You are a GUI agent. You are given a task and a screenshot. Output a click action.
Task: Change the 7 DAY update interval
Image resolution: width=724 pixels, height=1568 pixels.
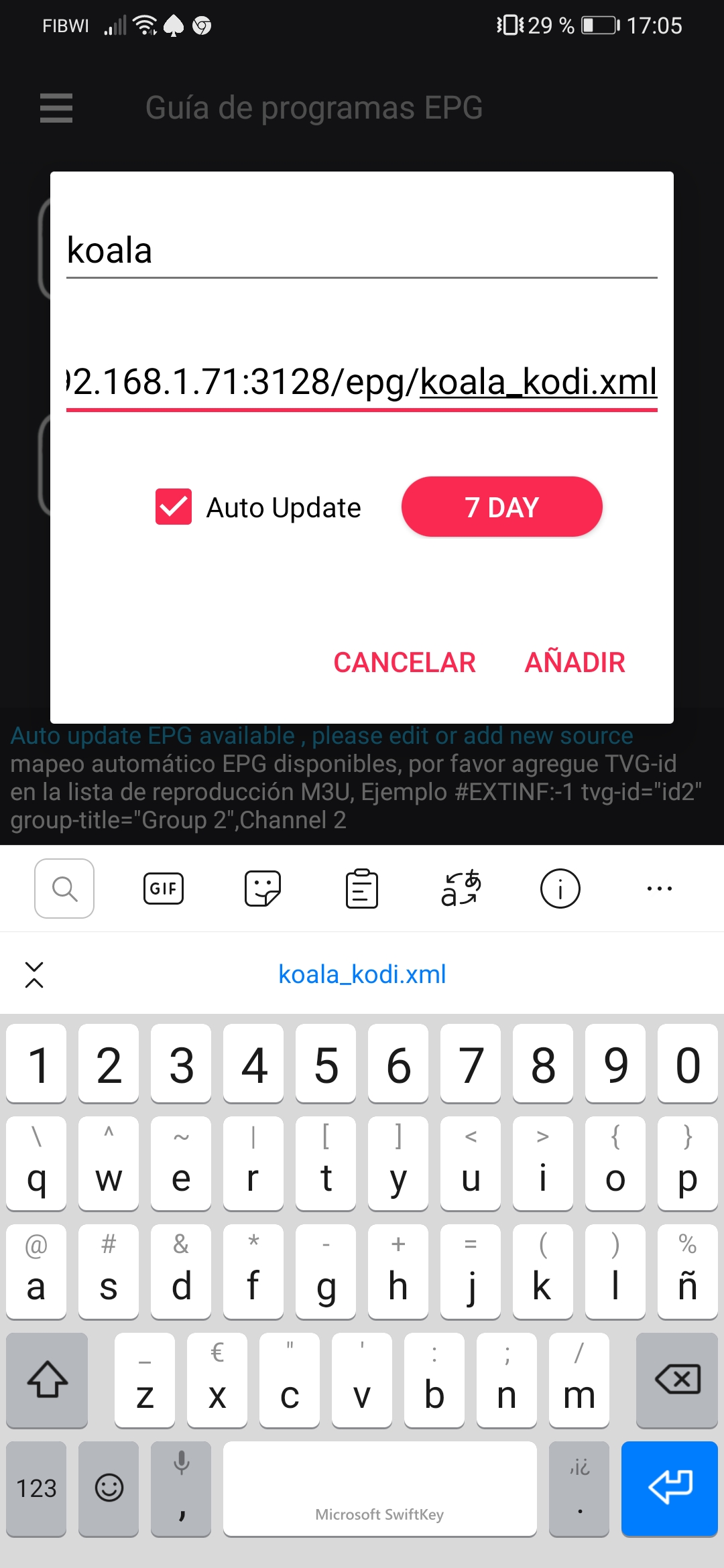501,507
